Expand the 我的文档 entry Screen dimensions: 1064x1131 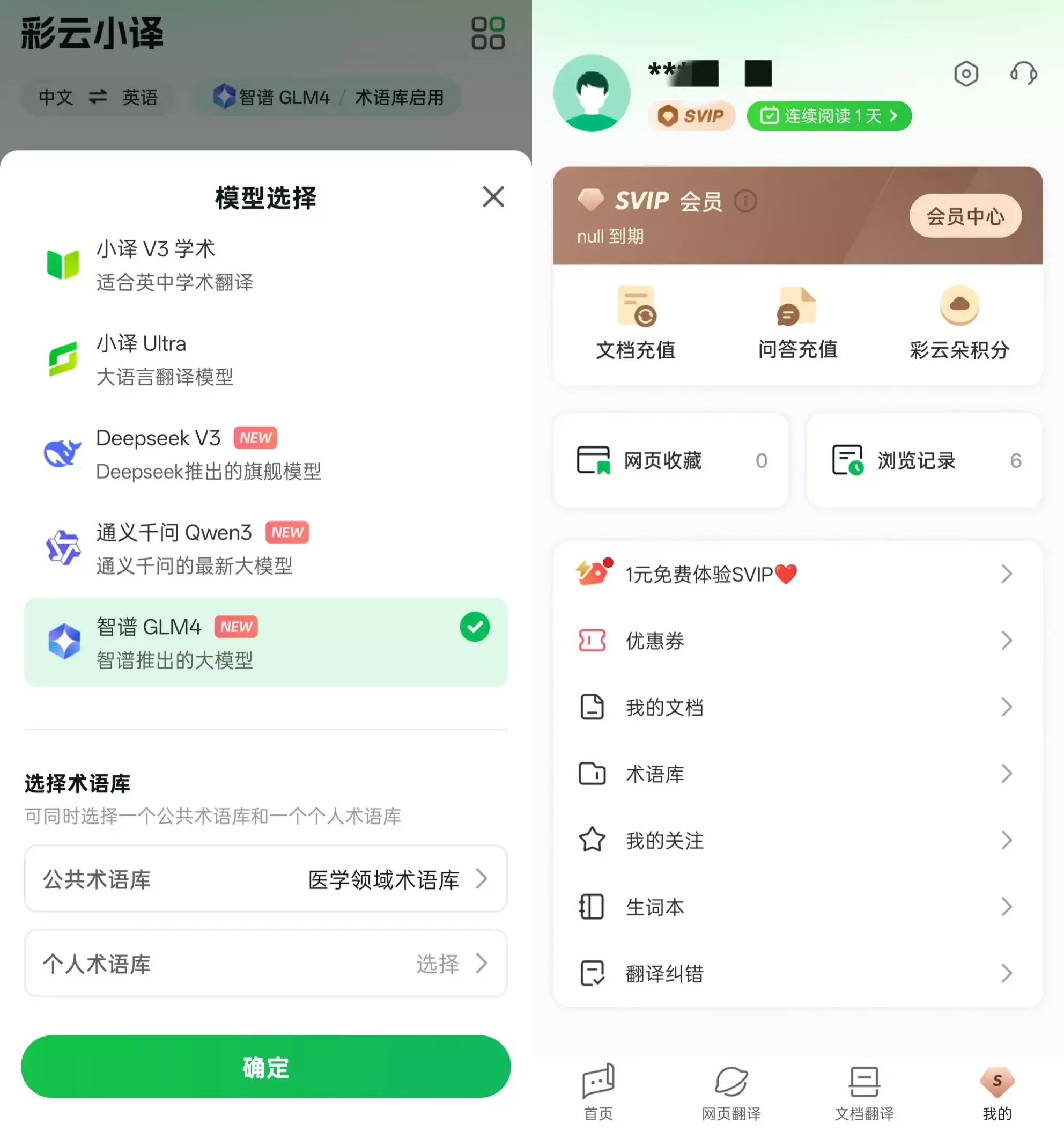796,707
